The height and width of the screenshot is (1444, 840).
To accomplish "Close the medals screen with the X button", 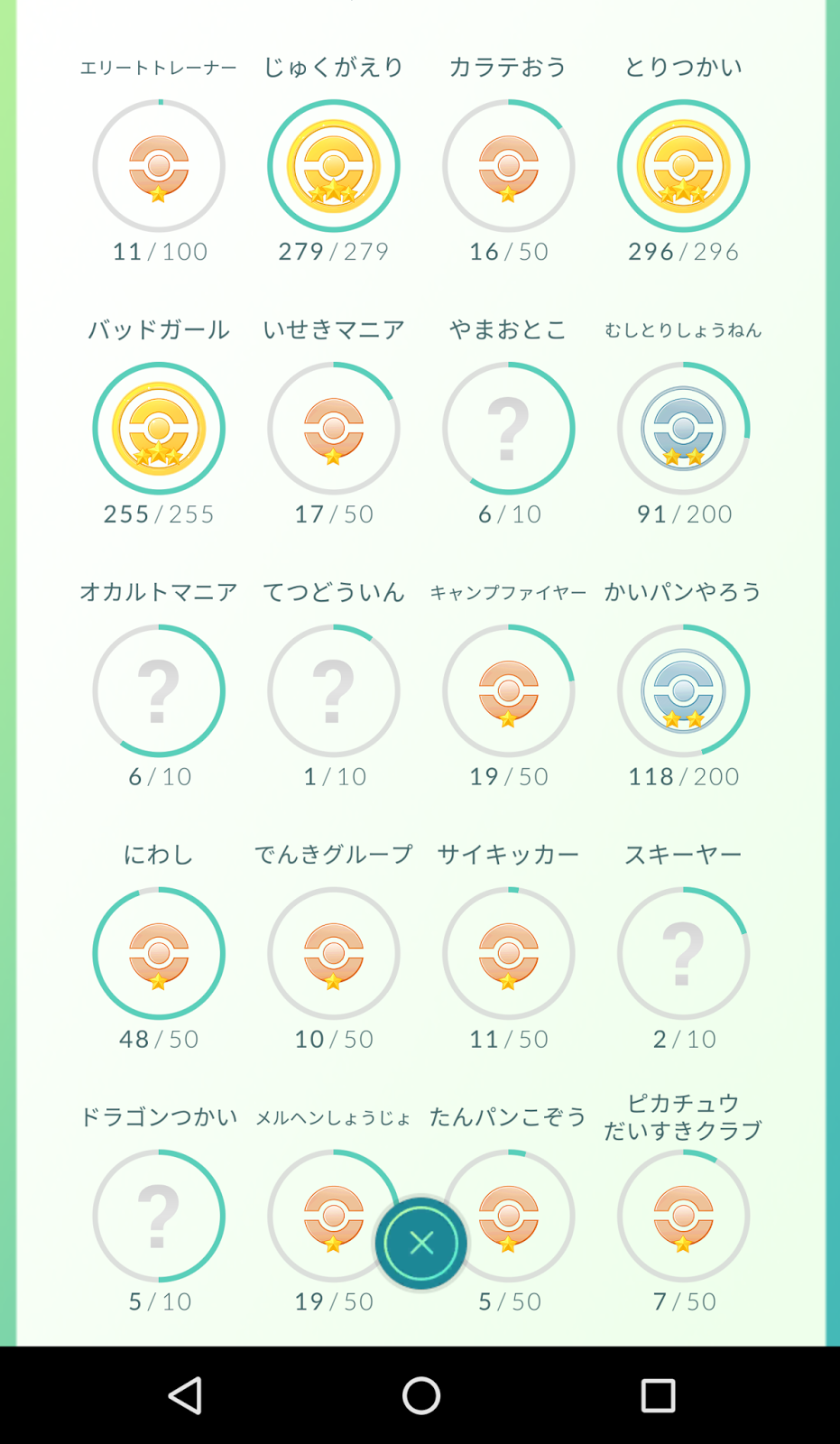I will (x=420, y=1243).
